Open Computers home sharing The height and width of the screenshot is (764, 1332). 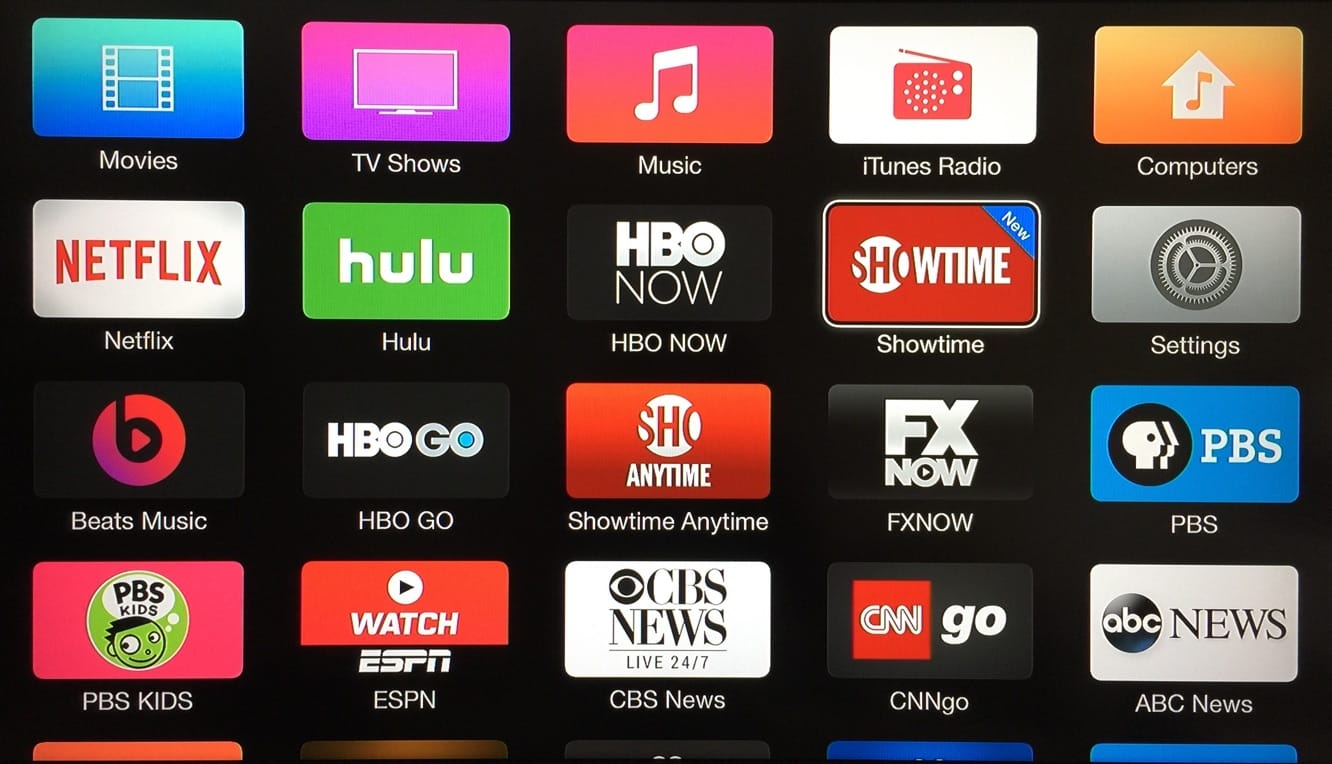click(1197, 85)
